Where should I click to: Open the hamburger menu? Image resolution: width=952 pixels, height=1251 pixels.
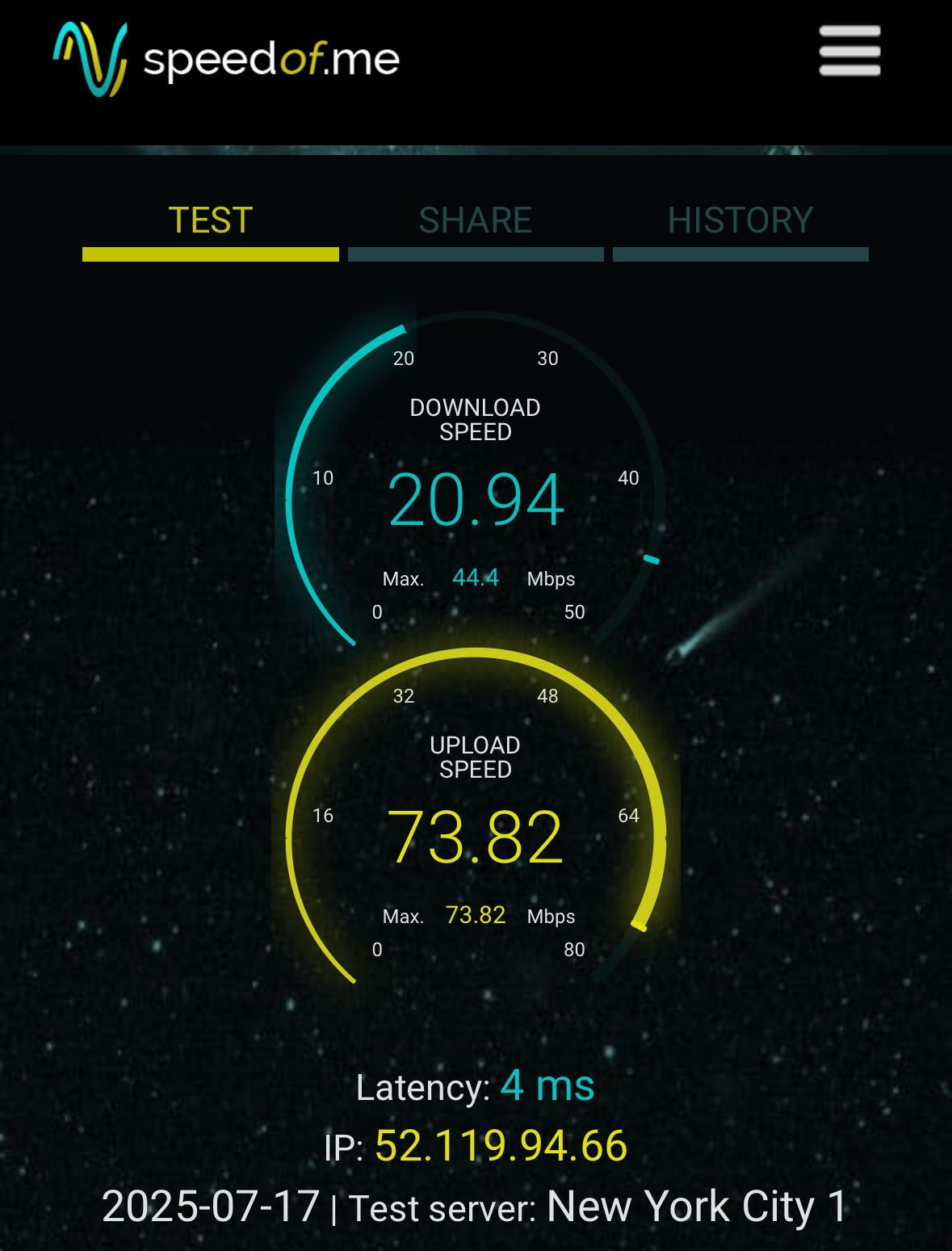(x=849, y=51)
